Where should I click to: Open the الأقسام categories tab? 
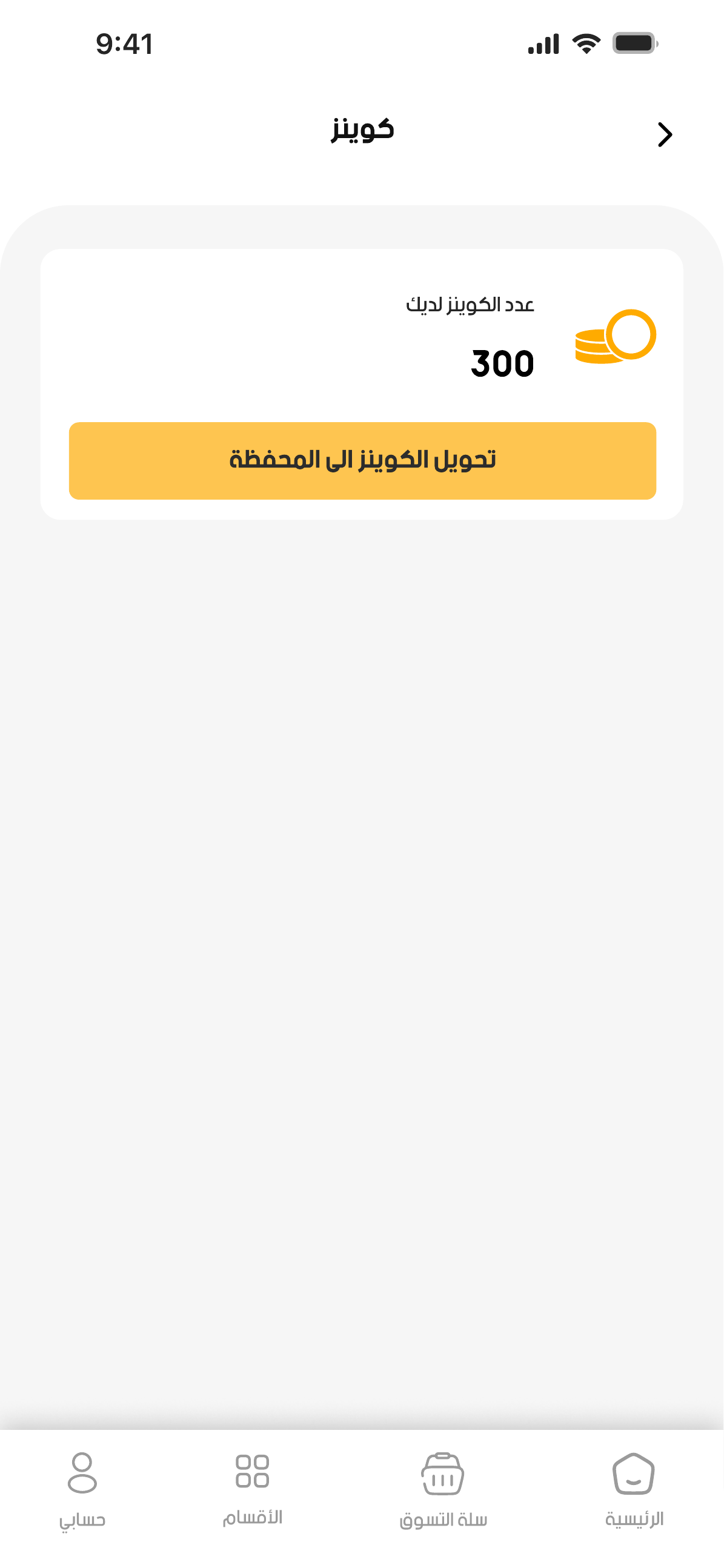click(253, 1489)
